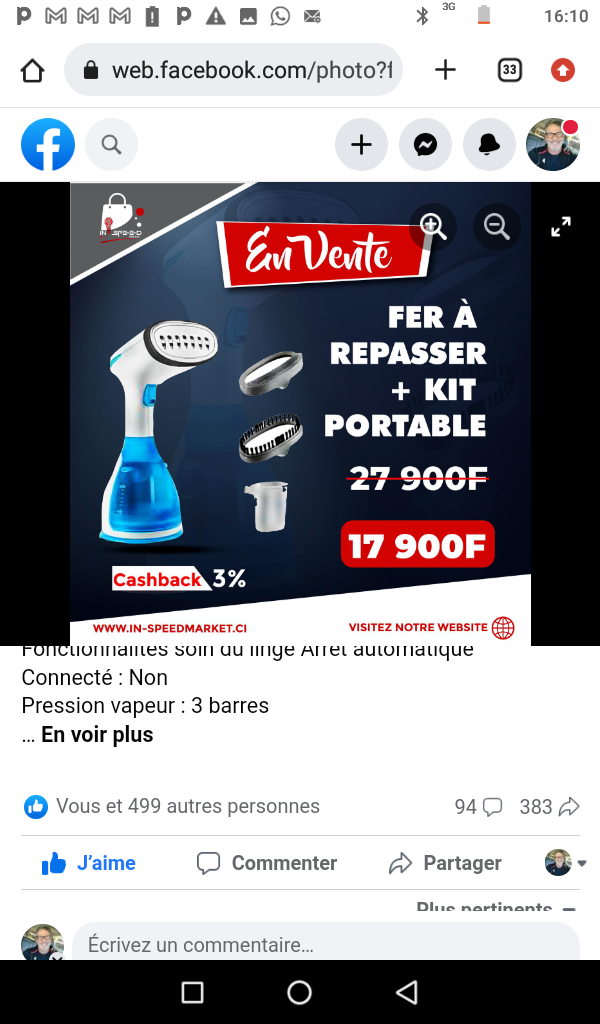The width and height of the screenshot is (600, 1024).
Task: Enter fullscreen photo view
Action: coord(561,227)
